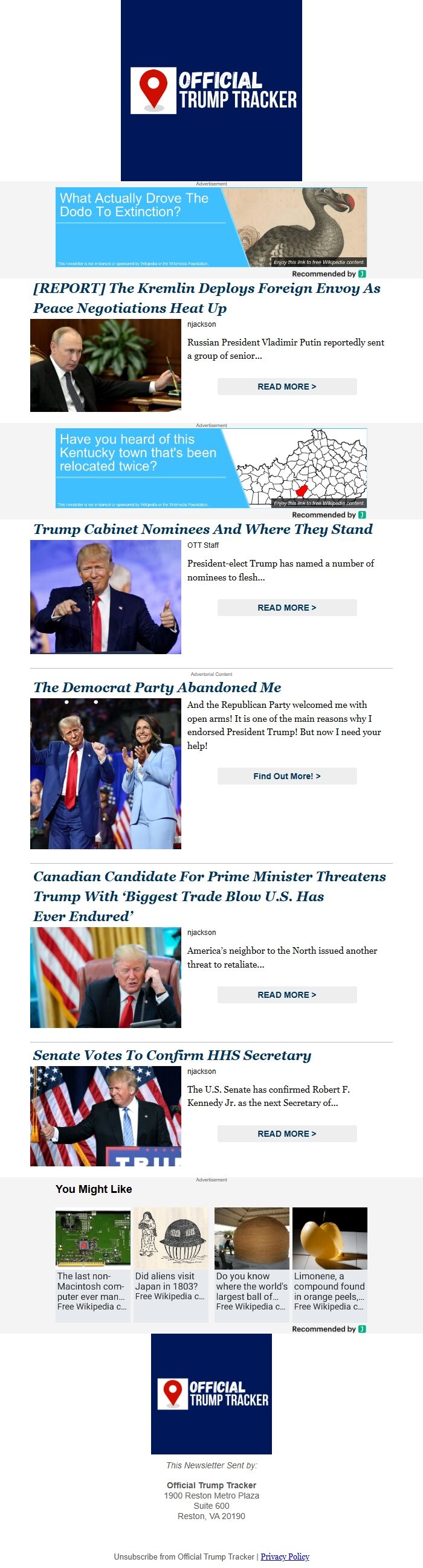This screenshot has width=423, height=1568.
Task: Tap Read More under the Canadian Candidate article
Action: (x=286, y=995)
